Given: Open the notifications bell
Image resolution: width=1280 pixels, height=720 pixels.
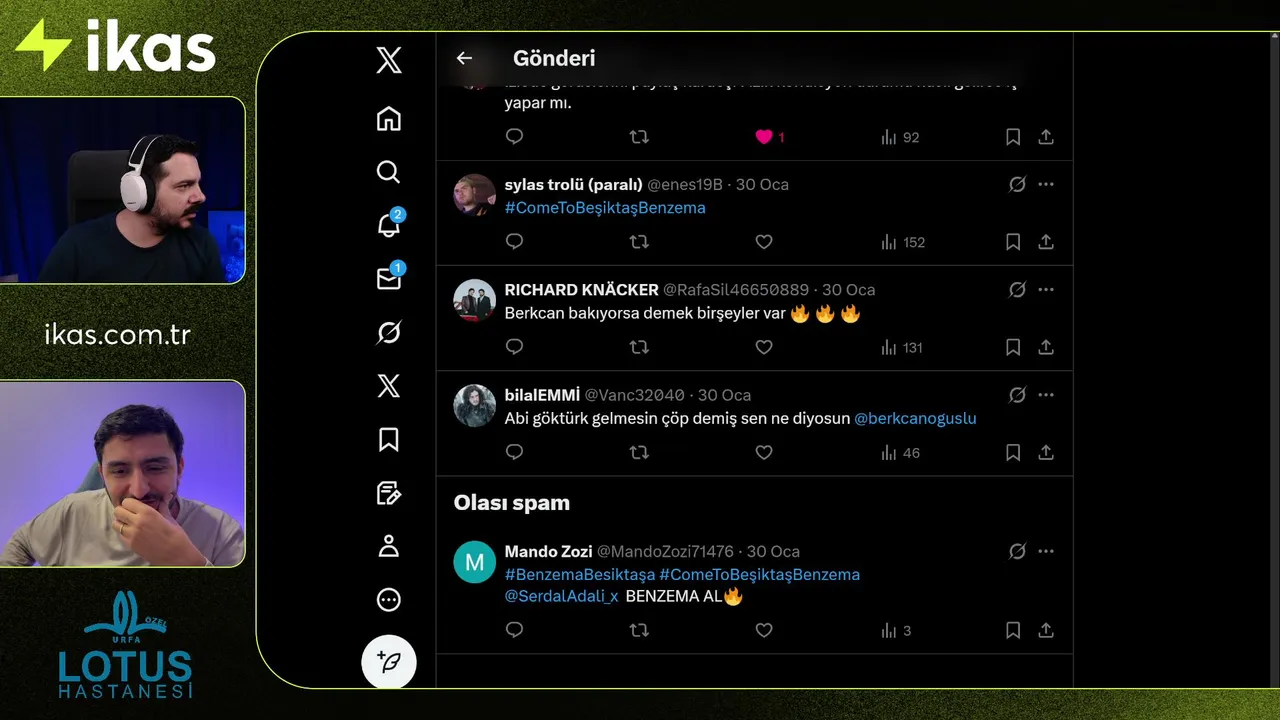Looking at the screenshot, I should tap(389, 225).
